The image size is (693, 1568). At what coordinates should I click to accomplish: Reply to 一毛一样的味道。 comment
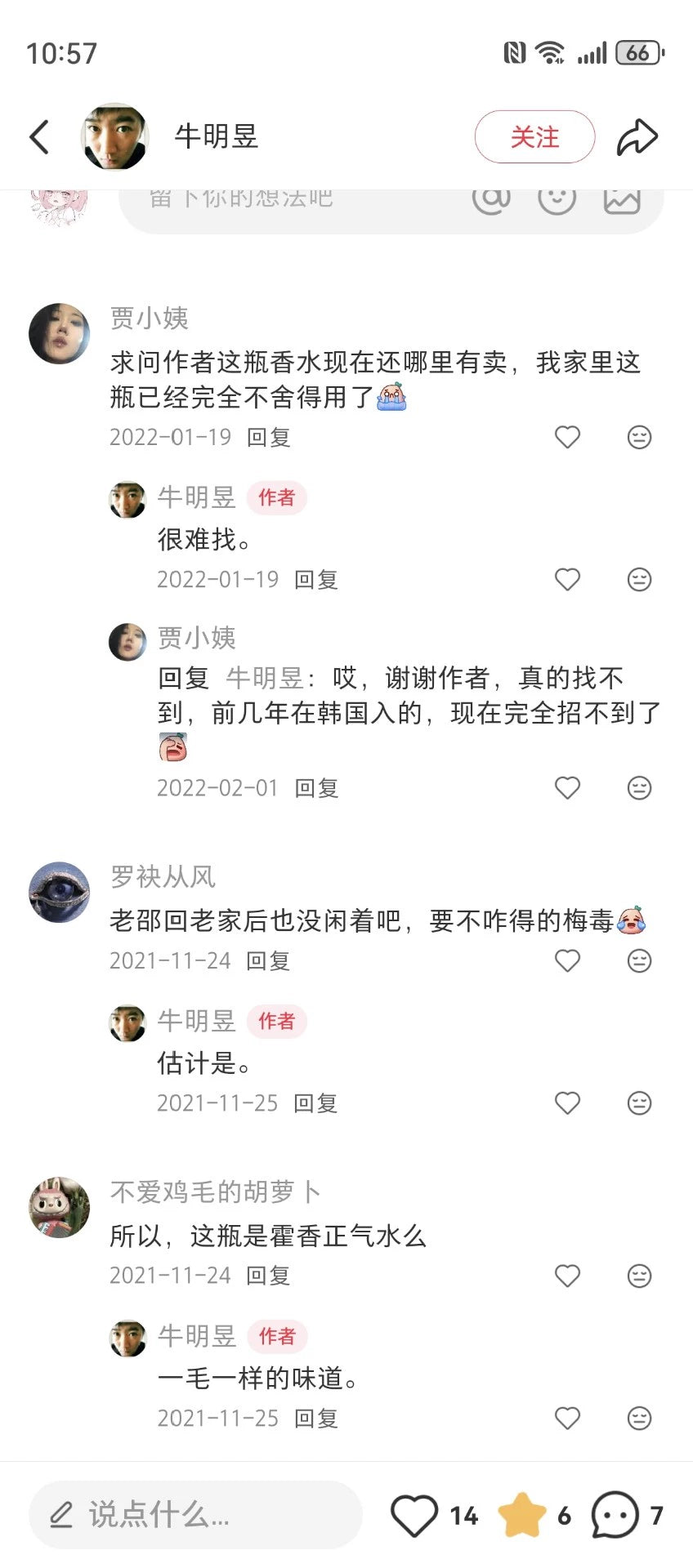click(x=315, y=1419)
